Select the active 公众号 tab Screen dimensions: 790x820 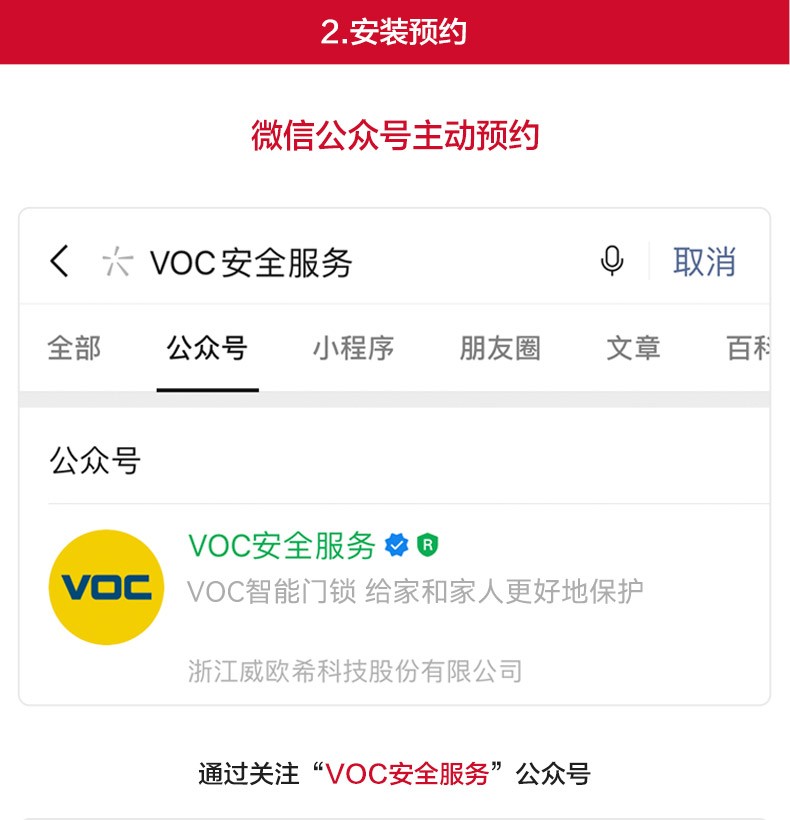pyautogui.click(x=208, y=350)
